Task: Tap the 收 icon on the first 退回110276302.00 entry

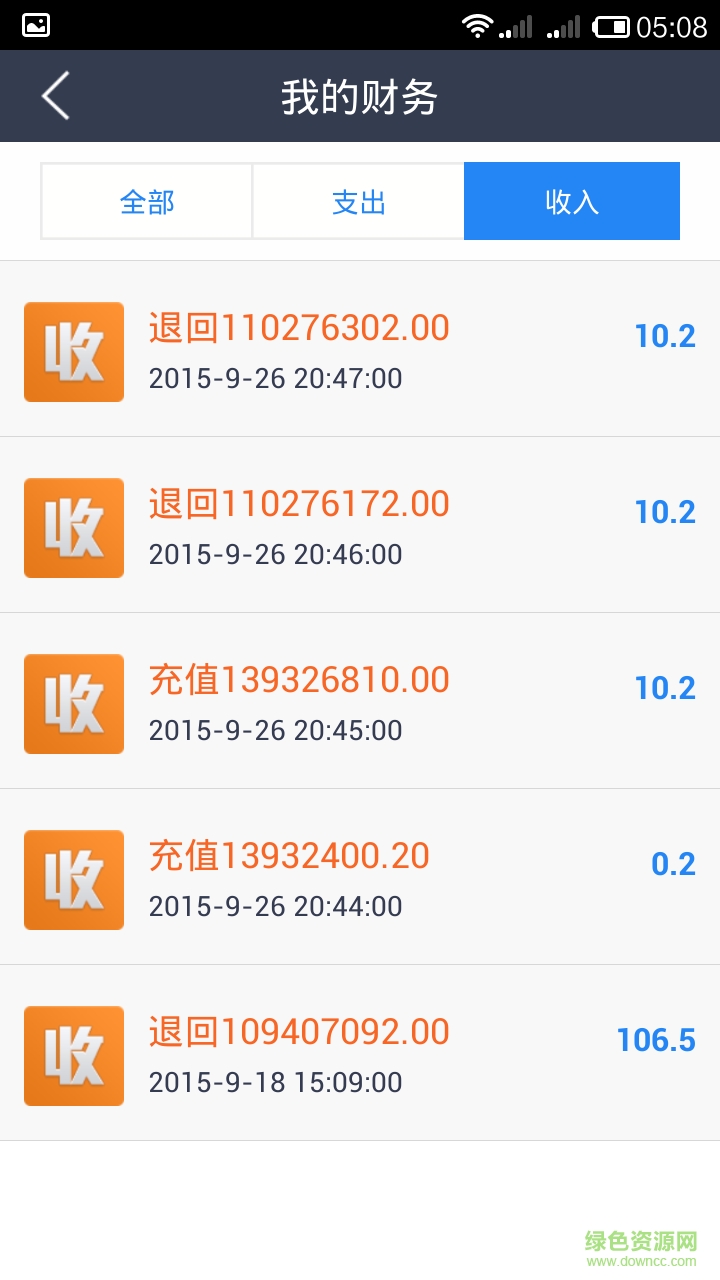Action: 73,352
